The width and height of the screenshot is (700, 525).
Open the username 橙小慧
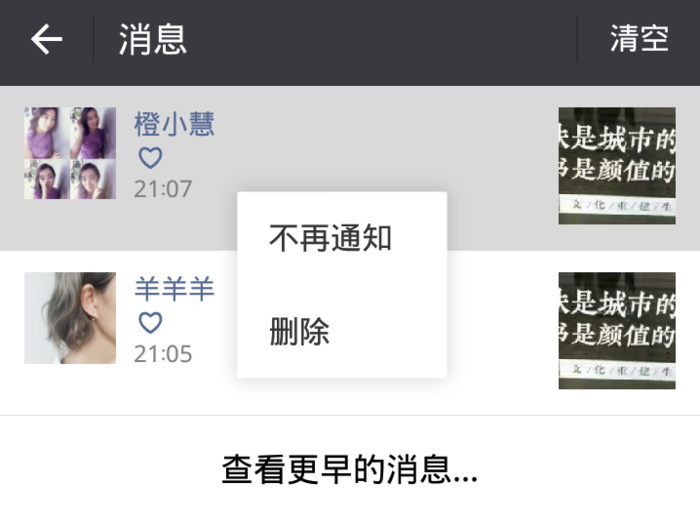coord(174,124)
